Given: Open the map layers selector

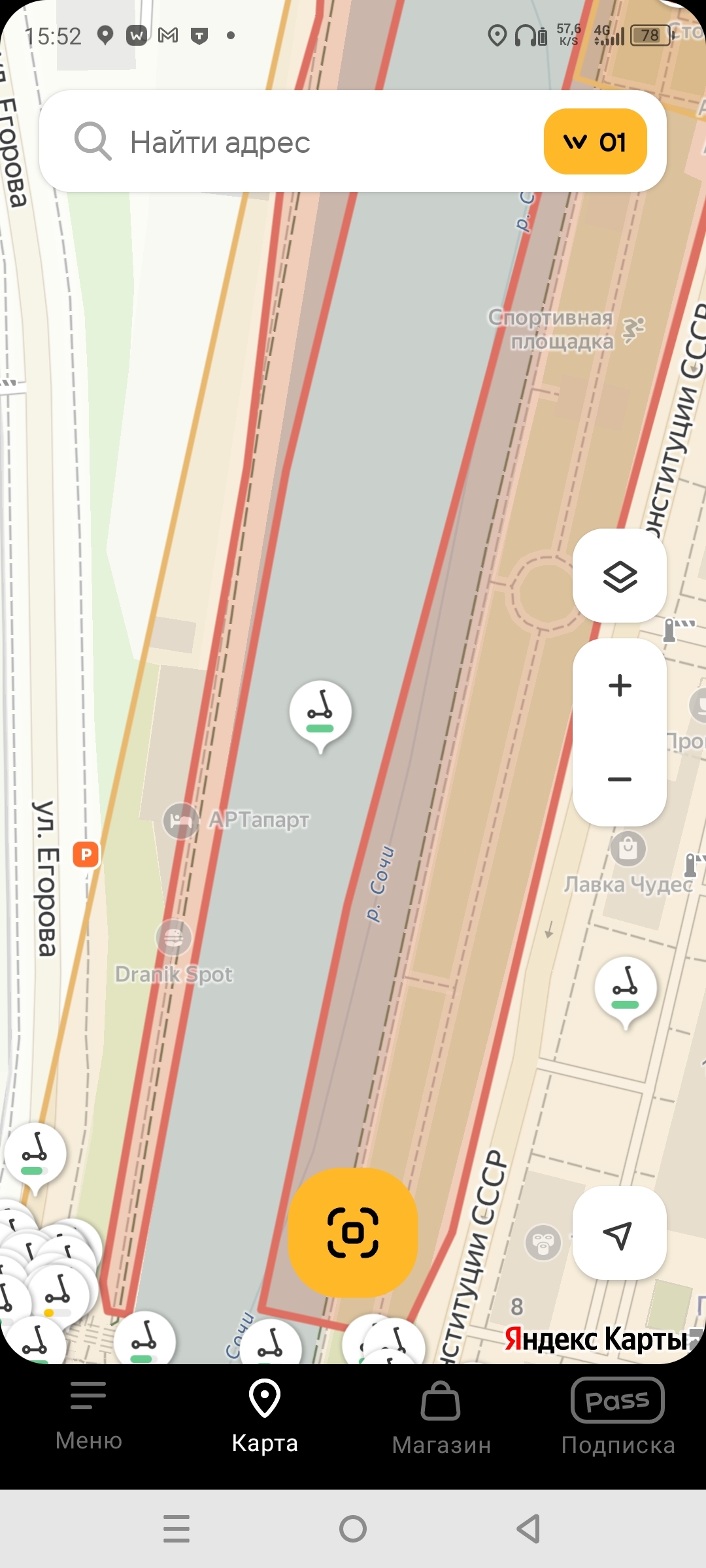Looking at the screenshot, I should pos(620,576).
